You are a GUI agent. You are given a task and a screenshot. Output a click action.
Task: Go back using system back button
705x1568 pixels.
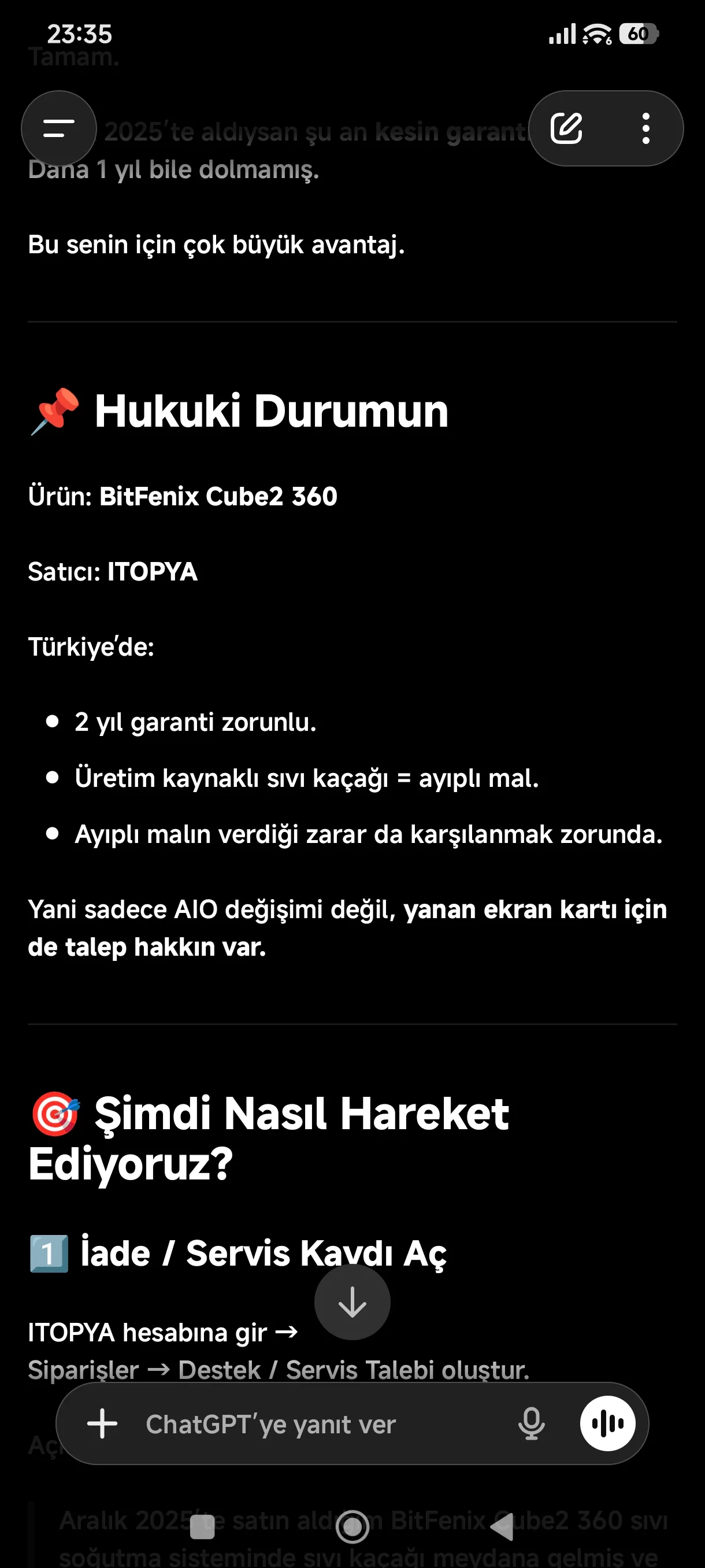click(x=502, y=1526)
